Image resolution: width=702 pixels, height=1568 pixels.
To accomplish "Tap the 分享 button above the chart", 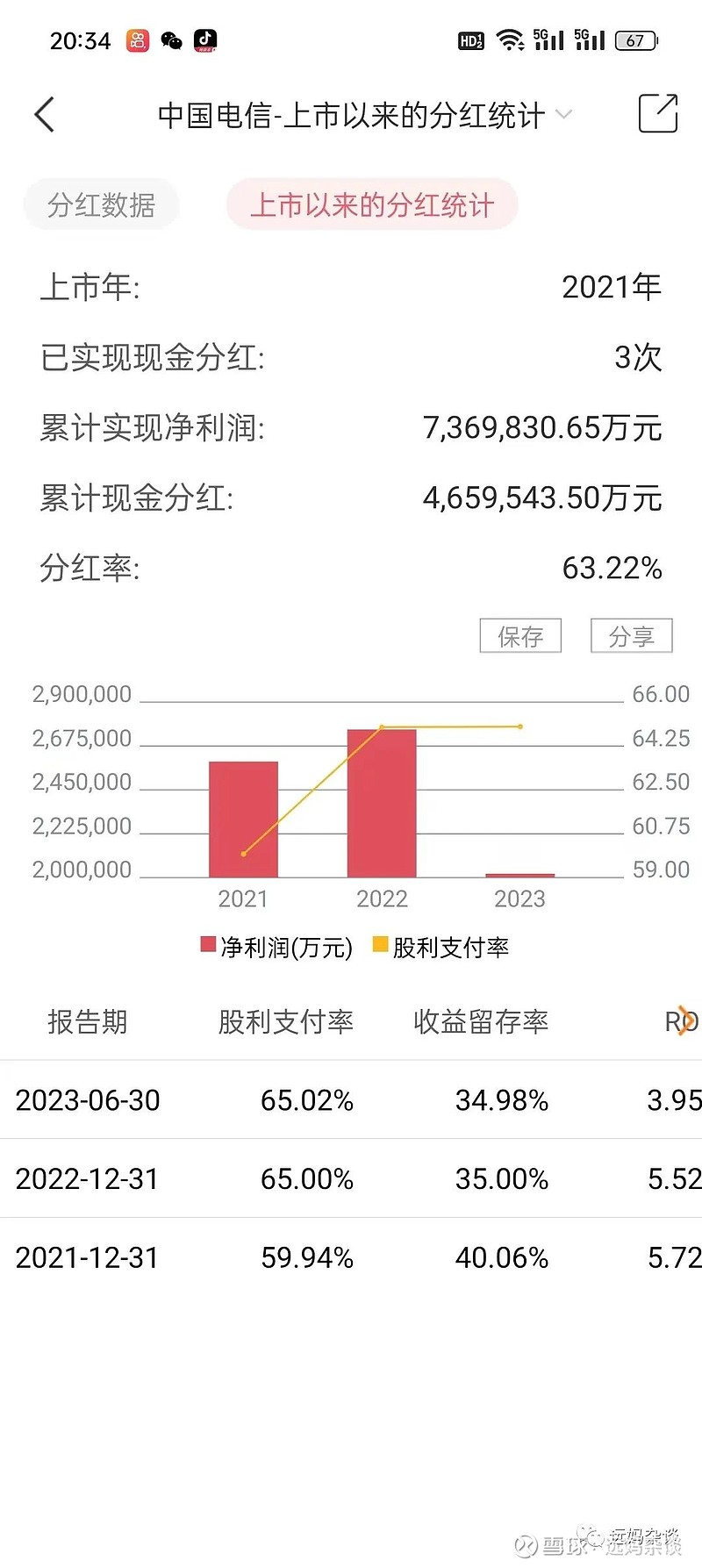I will [x=632, y=636].
